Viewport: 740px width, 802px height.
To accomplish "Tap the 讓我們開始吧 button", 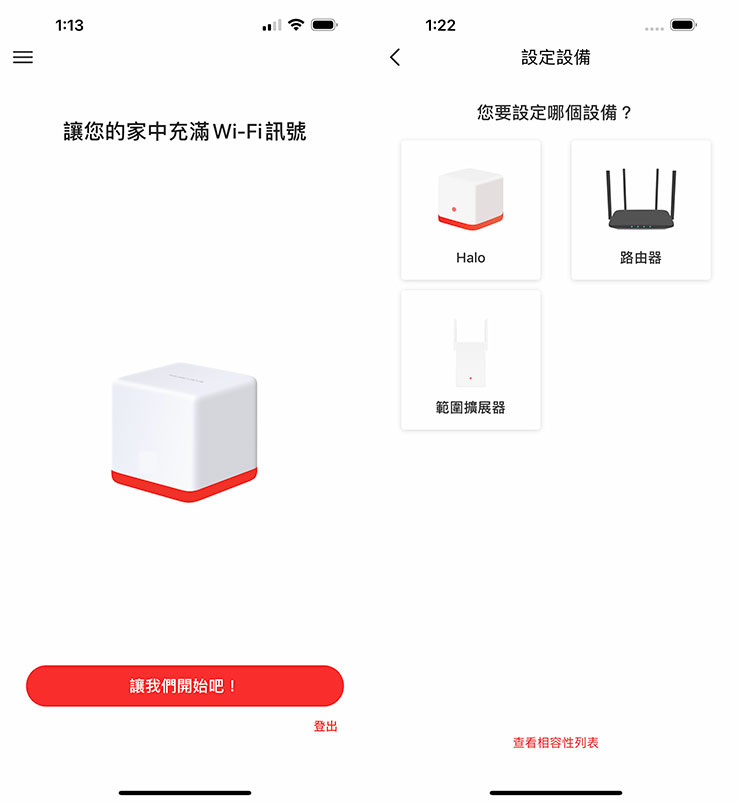I will [185, 686].
